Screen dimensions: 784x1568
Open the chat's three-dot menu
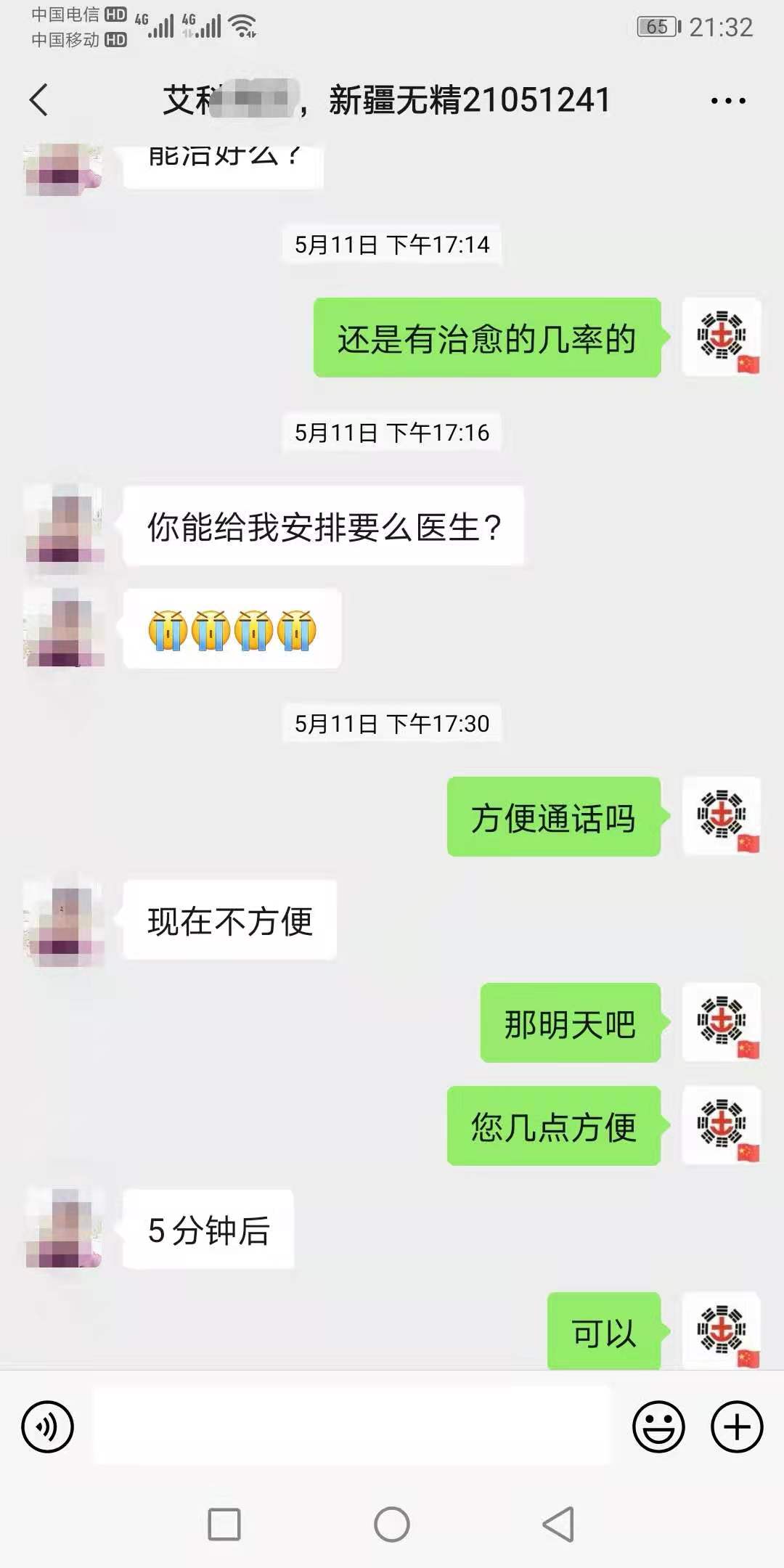click(x=728, y=101)
